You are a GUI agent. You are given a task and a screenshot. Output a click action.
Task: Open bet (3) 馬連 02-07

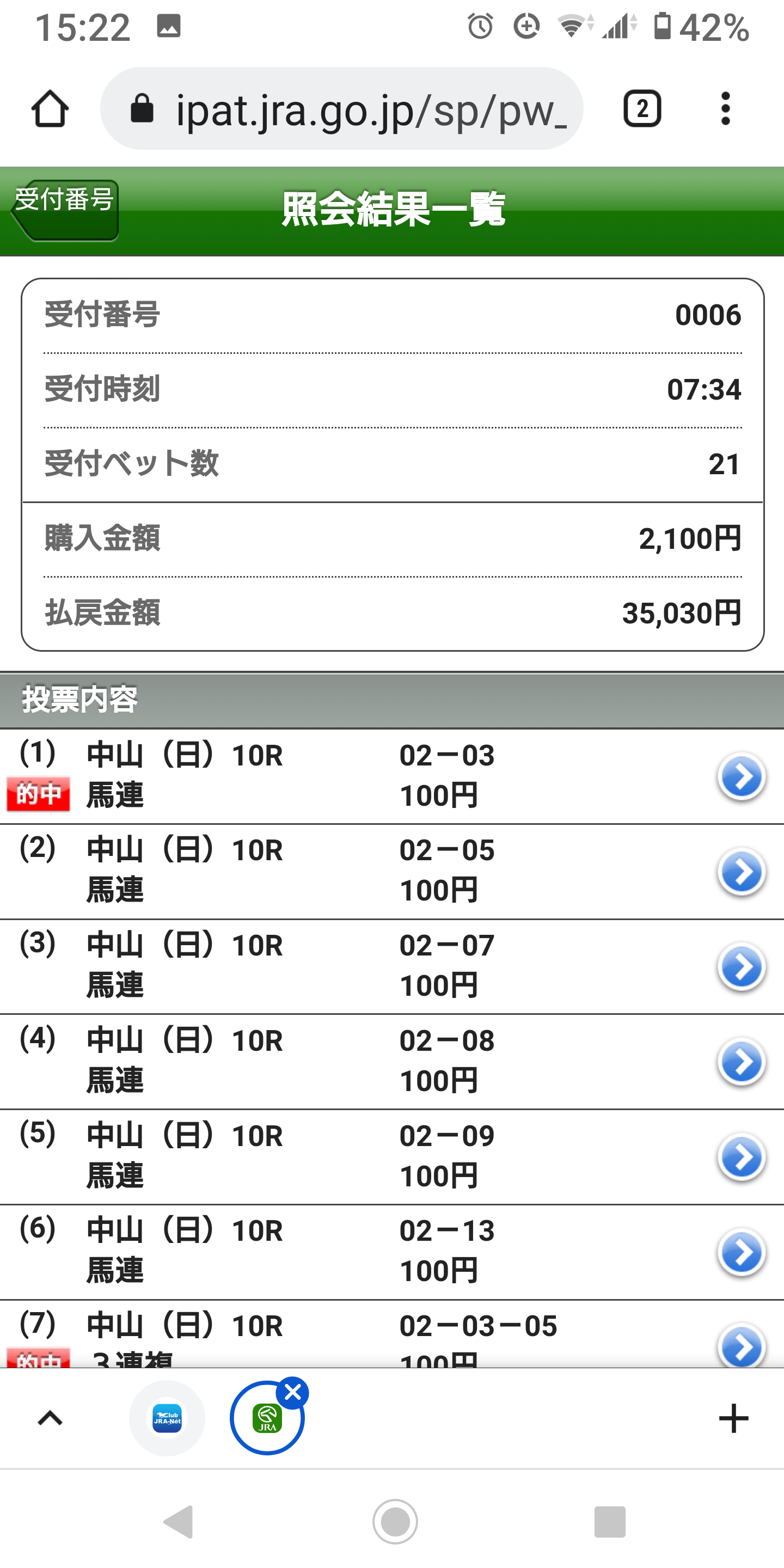741,966
